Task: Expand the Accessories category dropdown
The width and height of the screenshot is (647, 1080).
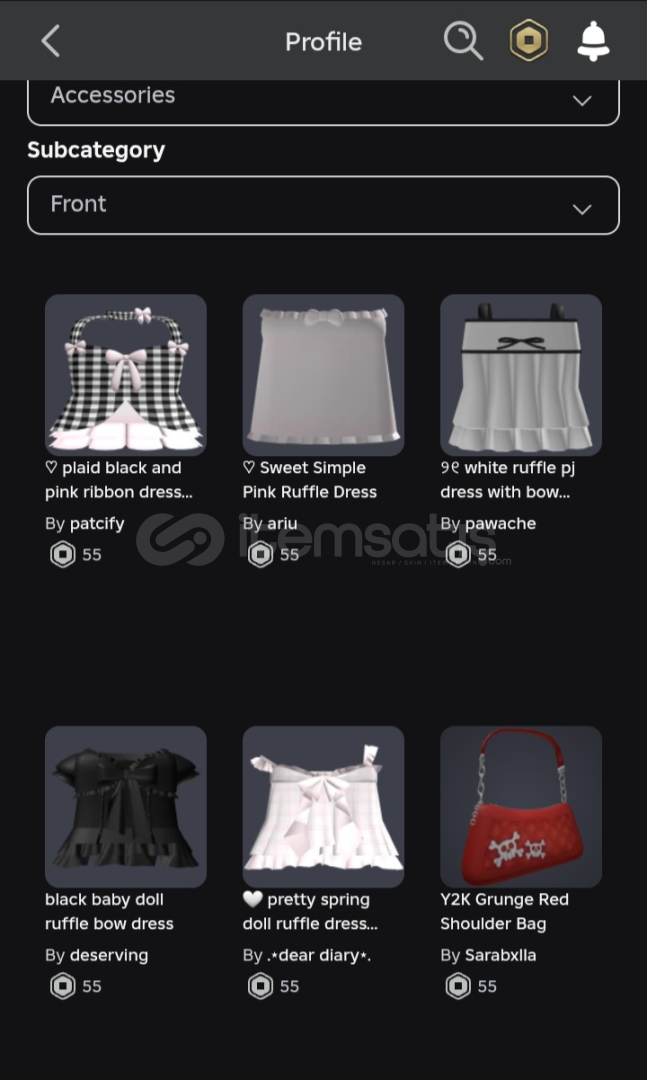Action: 323,98
